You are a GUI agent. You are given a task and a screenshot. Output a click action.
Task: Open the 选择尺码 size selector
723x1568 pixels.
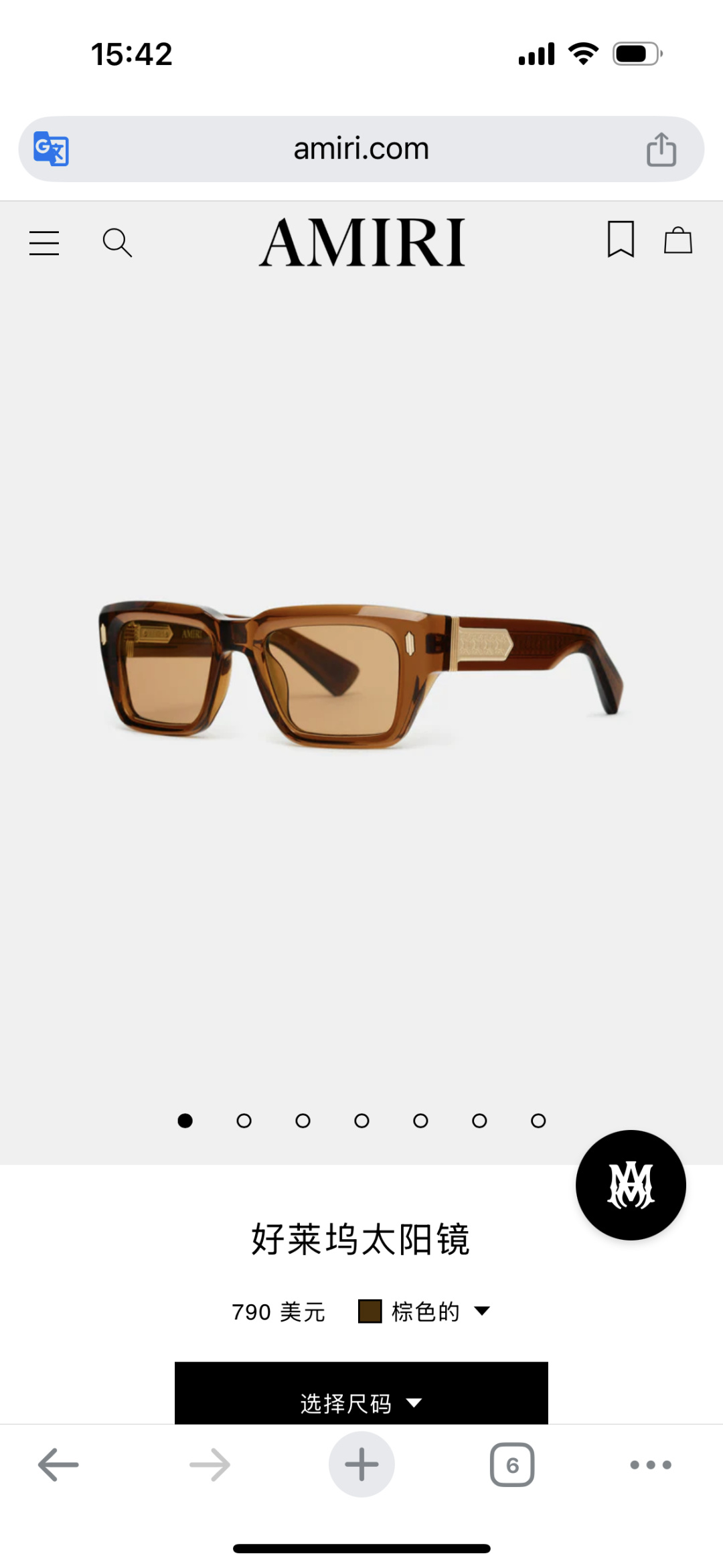(361, 1401)
